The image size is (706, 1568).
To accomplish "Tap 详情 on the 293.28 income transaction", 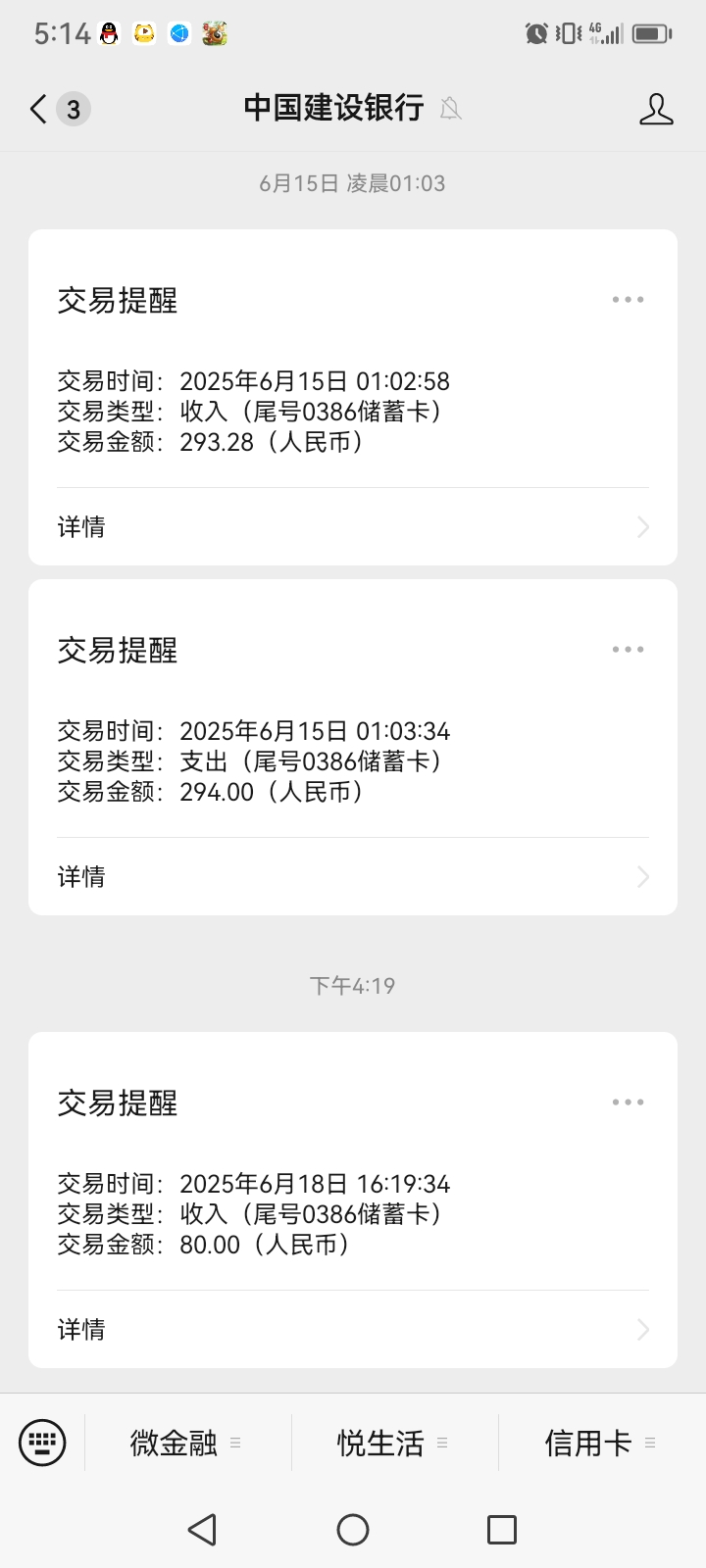I will coord(81,526).
